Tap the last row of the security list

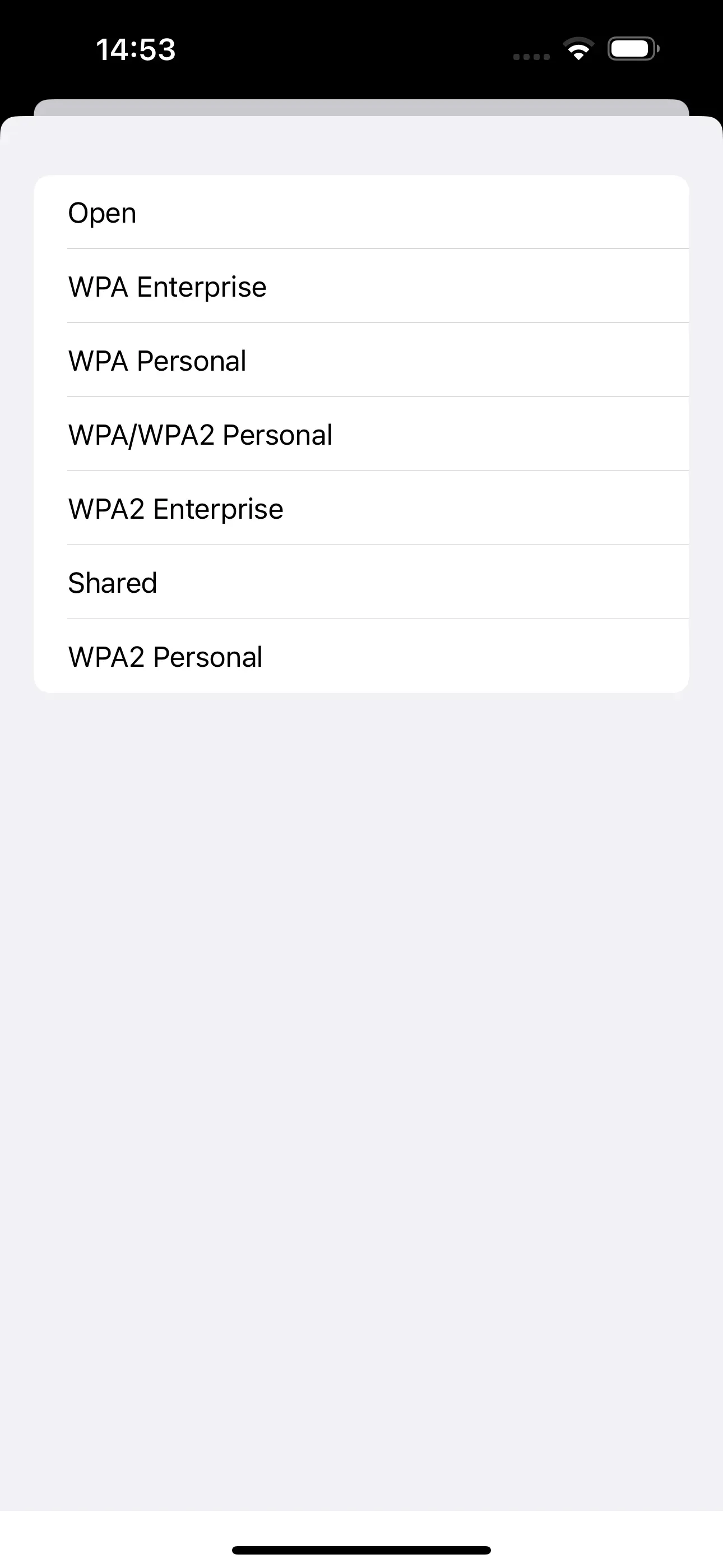(x=361, y=656)
